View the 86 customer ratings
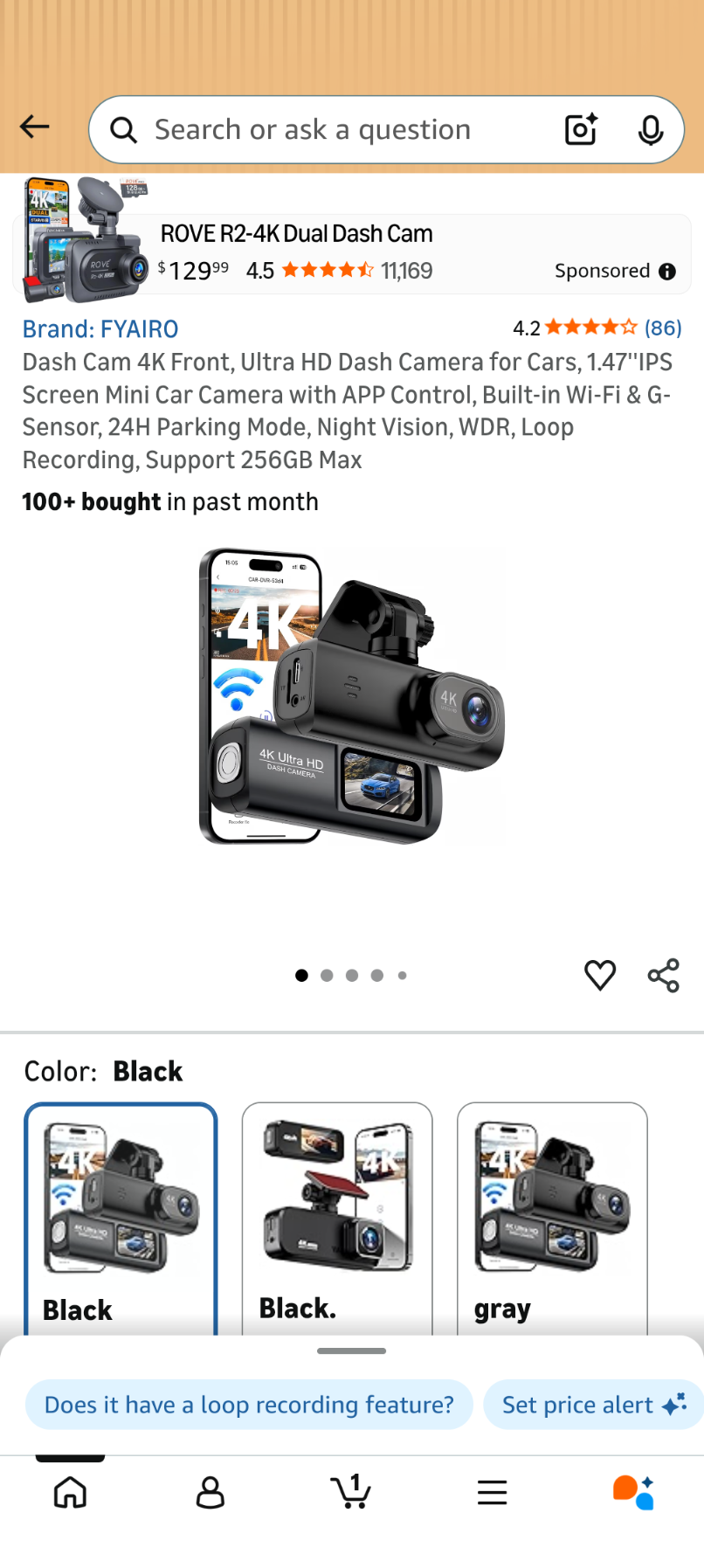Screen dimensions: 704x1568 click(x=662, y=328)
